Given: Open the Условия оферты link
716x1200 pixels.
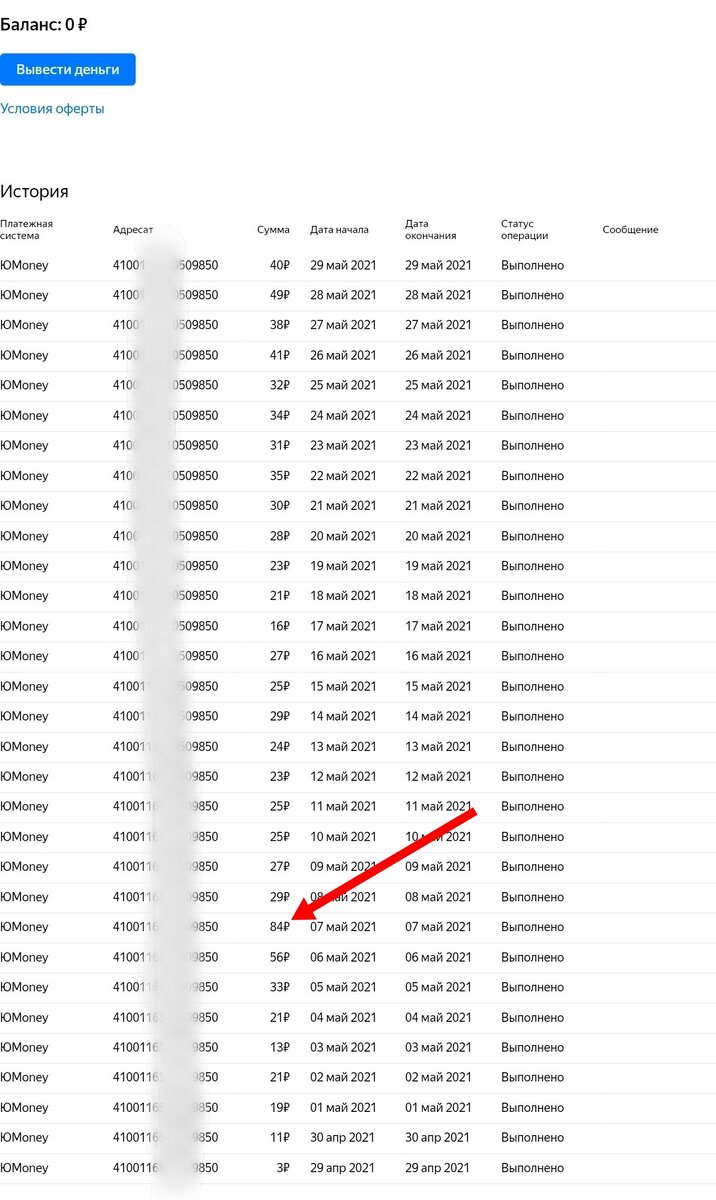Looking at the screenshot, I should point(52,109).
